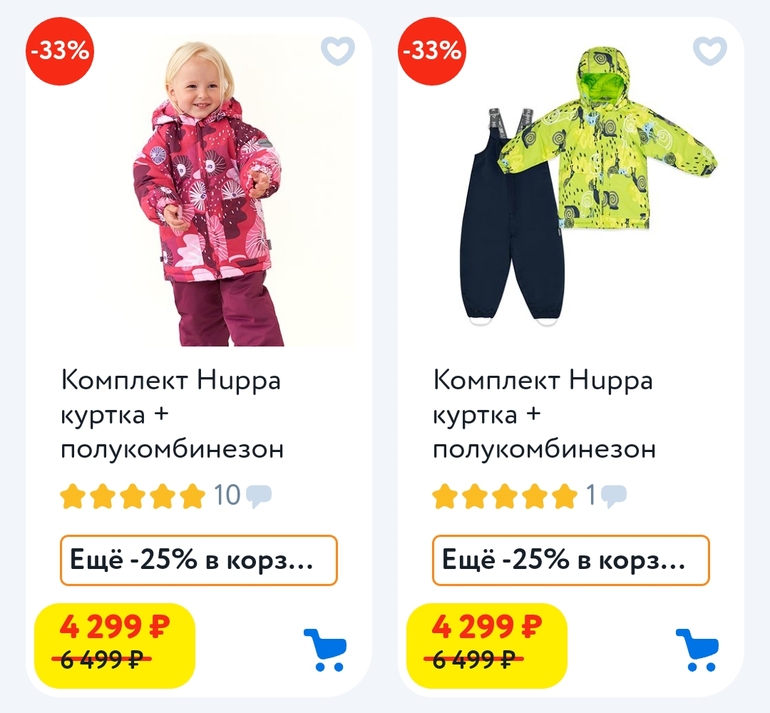This screenshot has height=713, width=770.
Task: Add the green jacket set to cart
Action: [x=696, y=649]
